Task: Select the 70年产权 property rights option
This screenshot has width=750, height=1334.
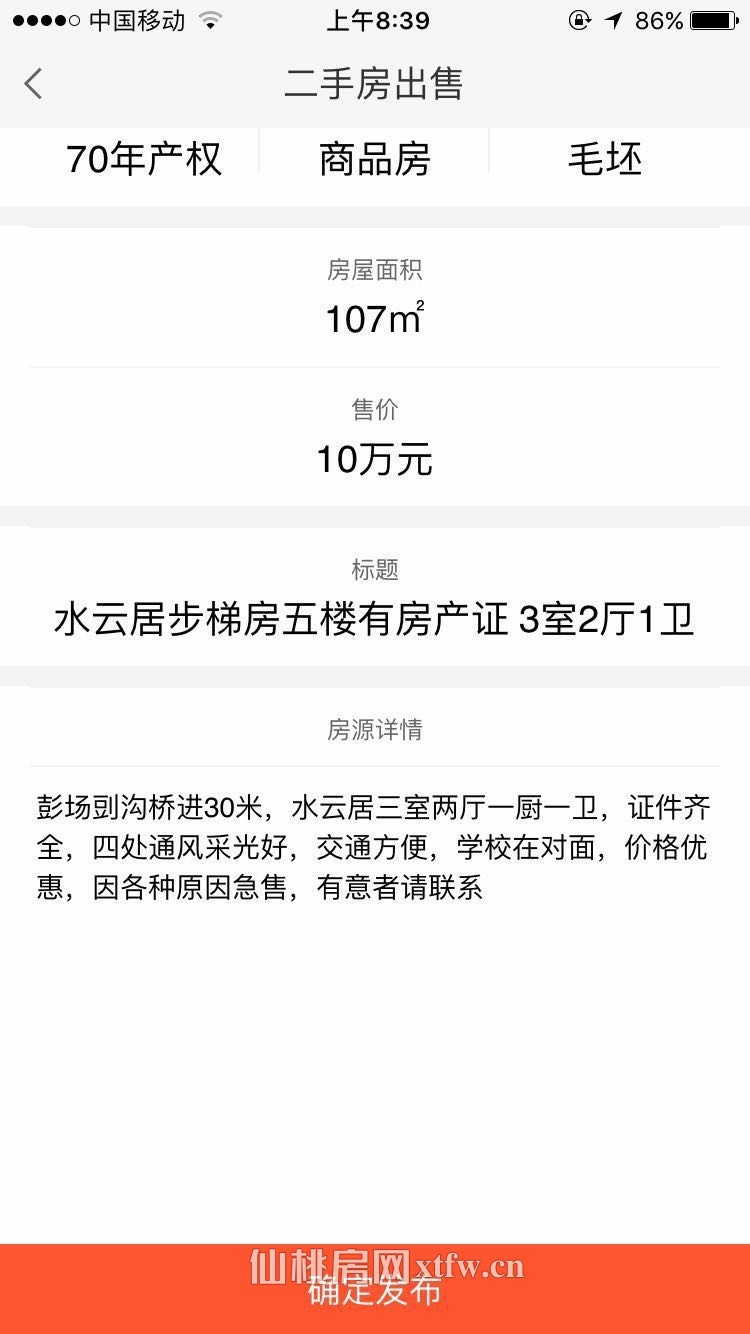Action: click(x=145, y=158)
